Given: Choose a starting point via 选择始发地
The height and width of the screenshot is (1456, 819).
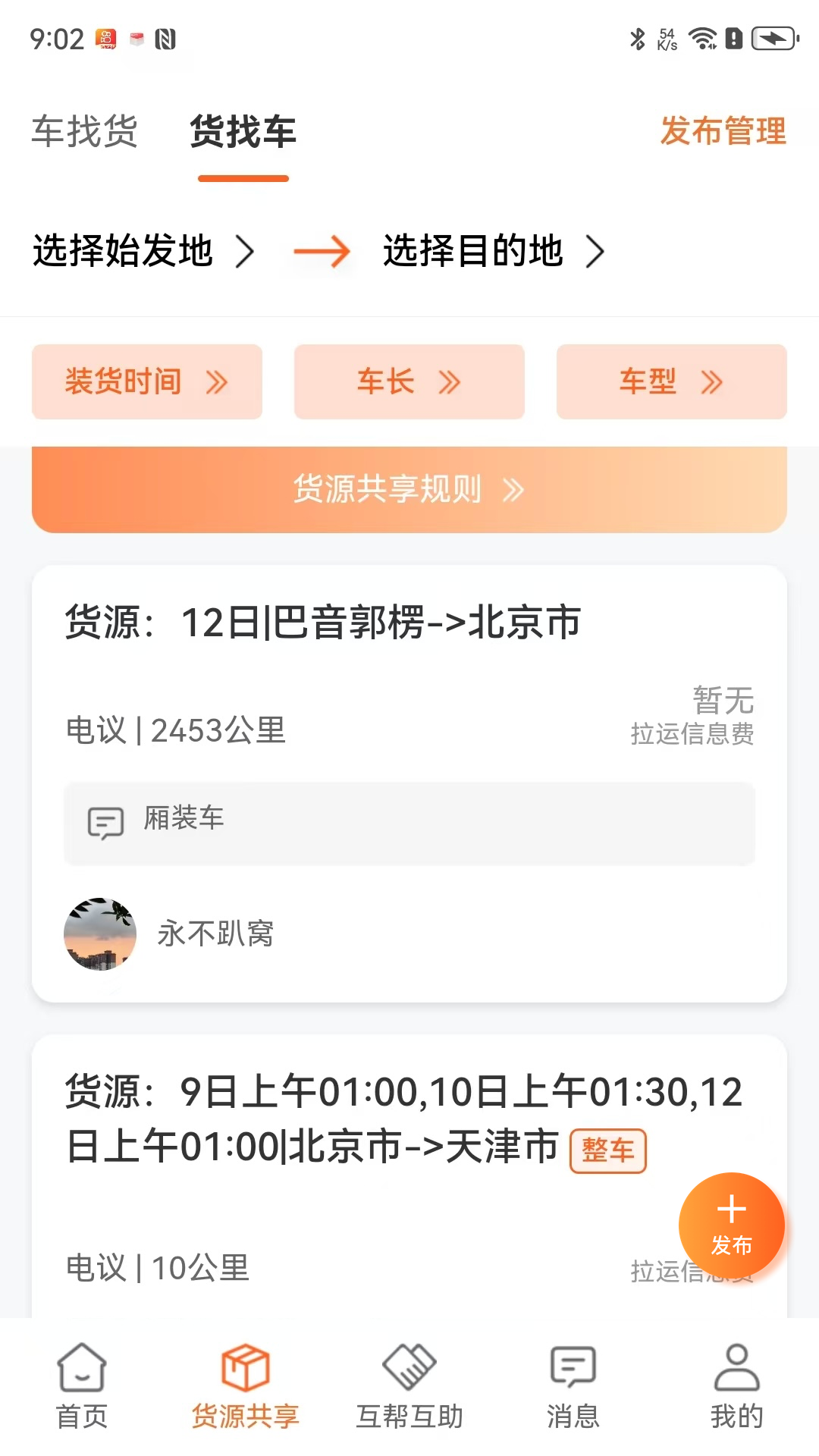Looking at the screenshot, I should click(x=124, y=253).
